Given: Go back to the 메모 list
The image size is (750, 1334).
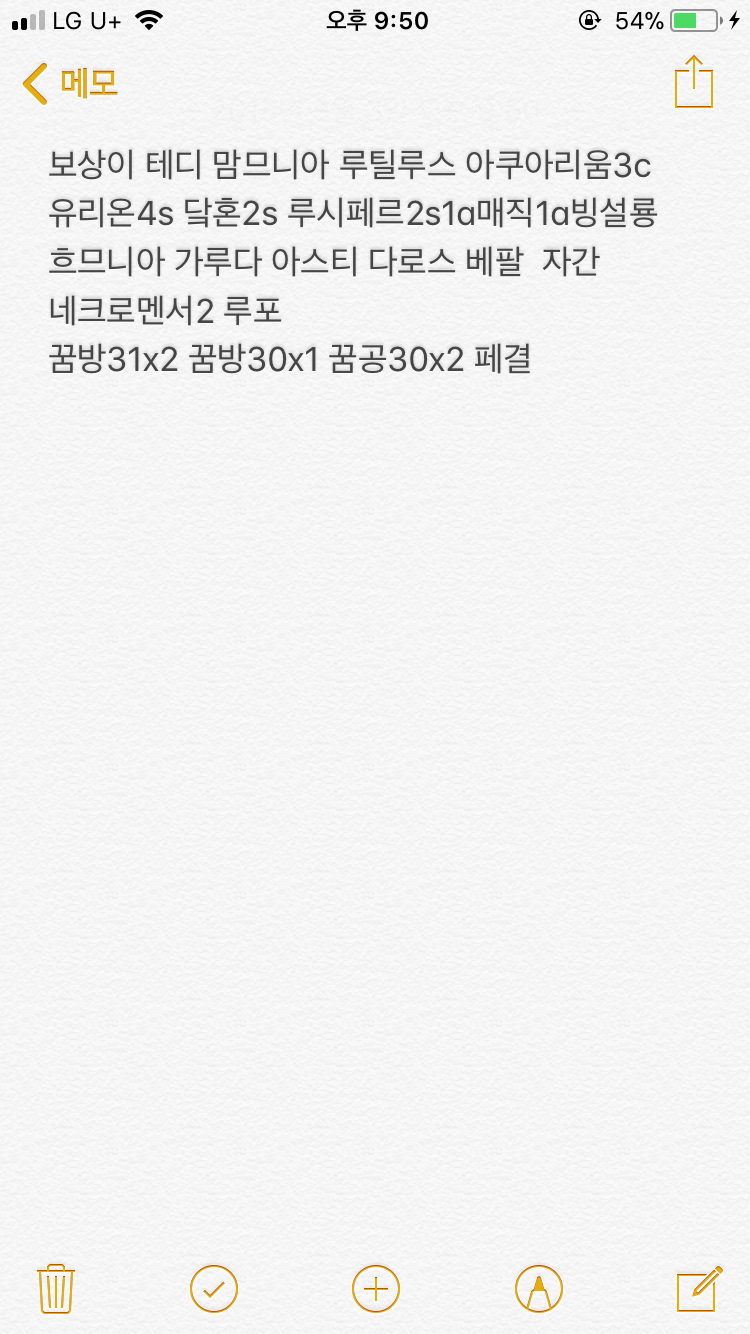Looking at the screenshot, I should [x=70, y=84].
